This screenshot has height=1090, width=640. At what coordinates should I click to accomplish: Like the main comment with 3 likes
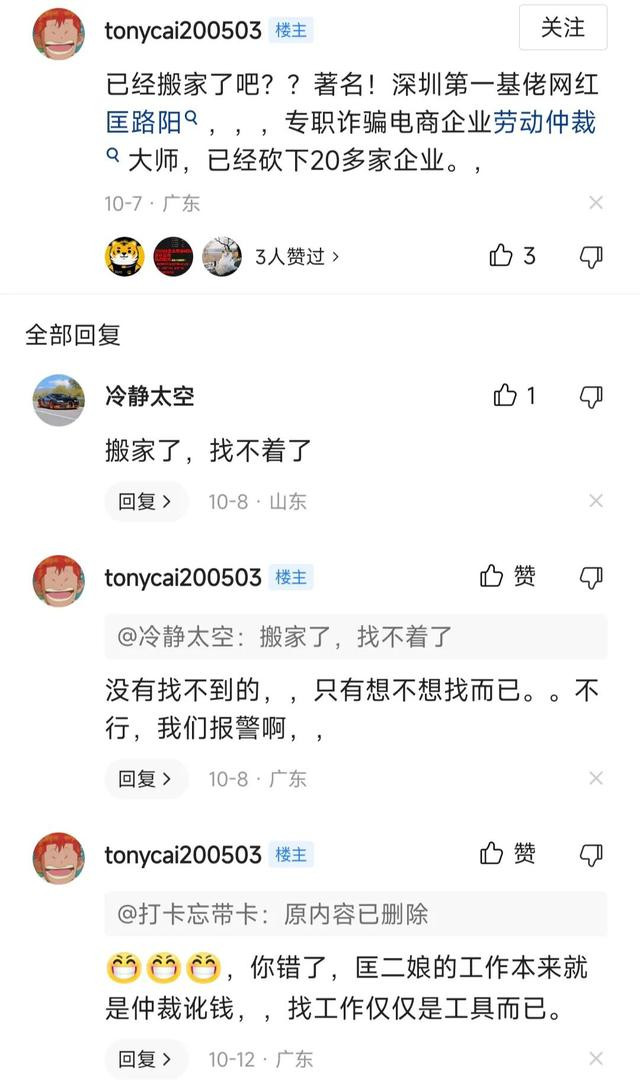(512, 257)
